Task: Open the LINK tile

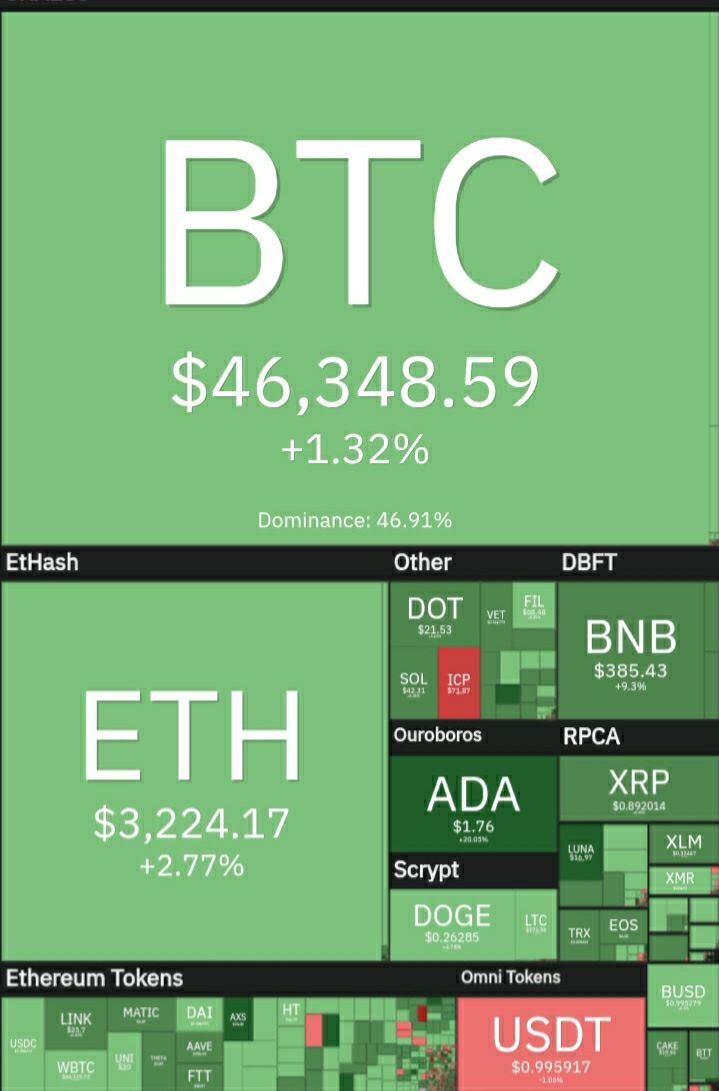Action: pos(76,1022)
